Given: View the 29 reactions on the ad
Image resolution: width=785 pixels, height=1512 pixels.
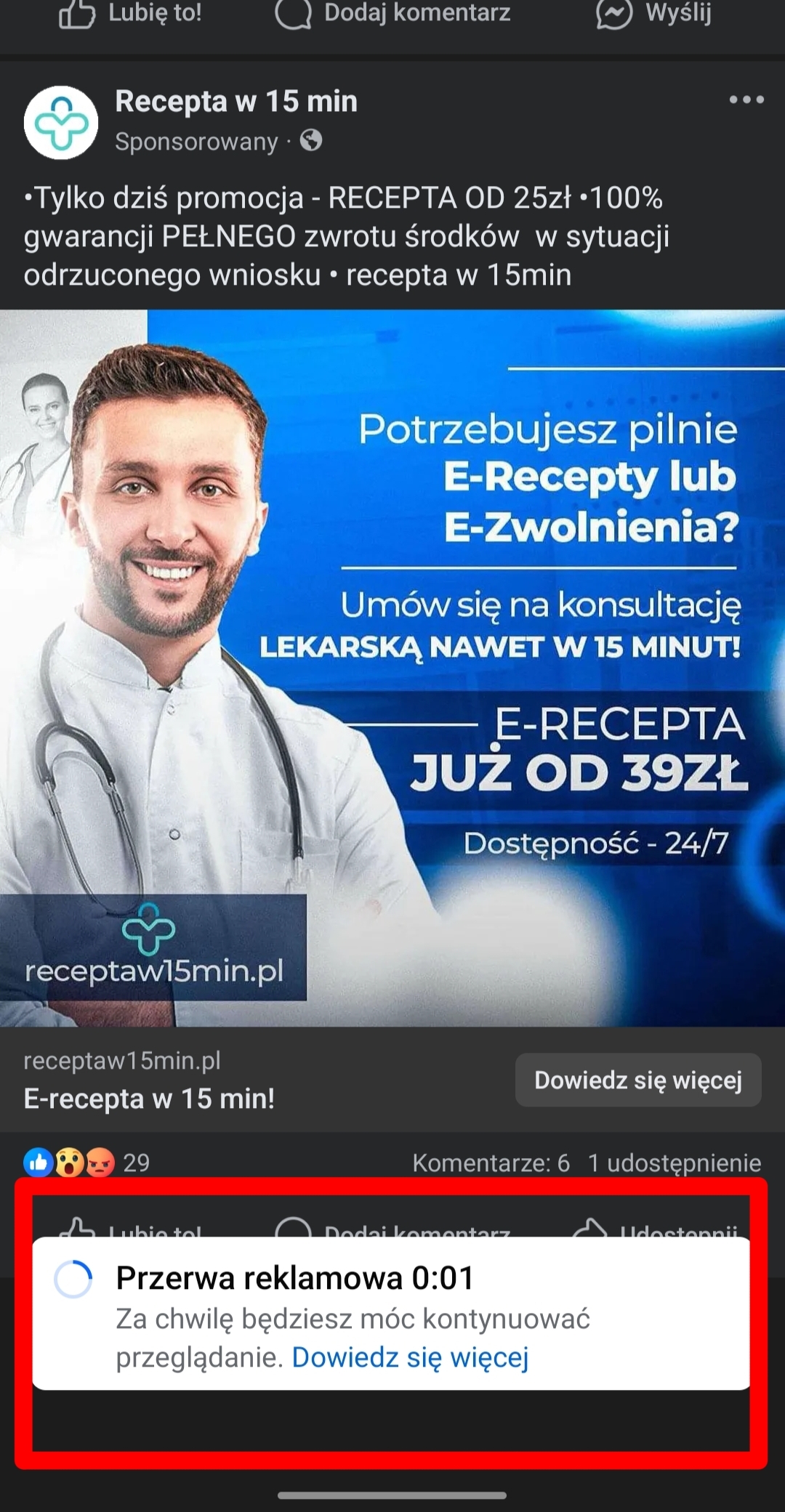Looking at the screenshot, I should coord(87,1163).
